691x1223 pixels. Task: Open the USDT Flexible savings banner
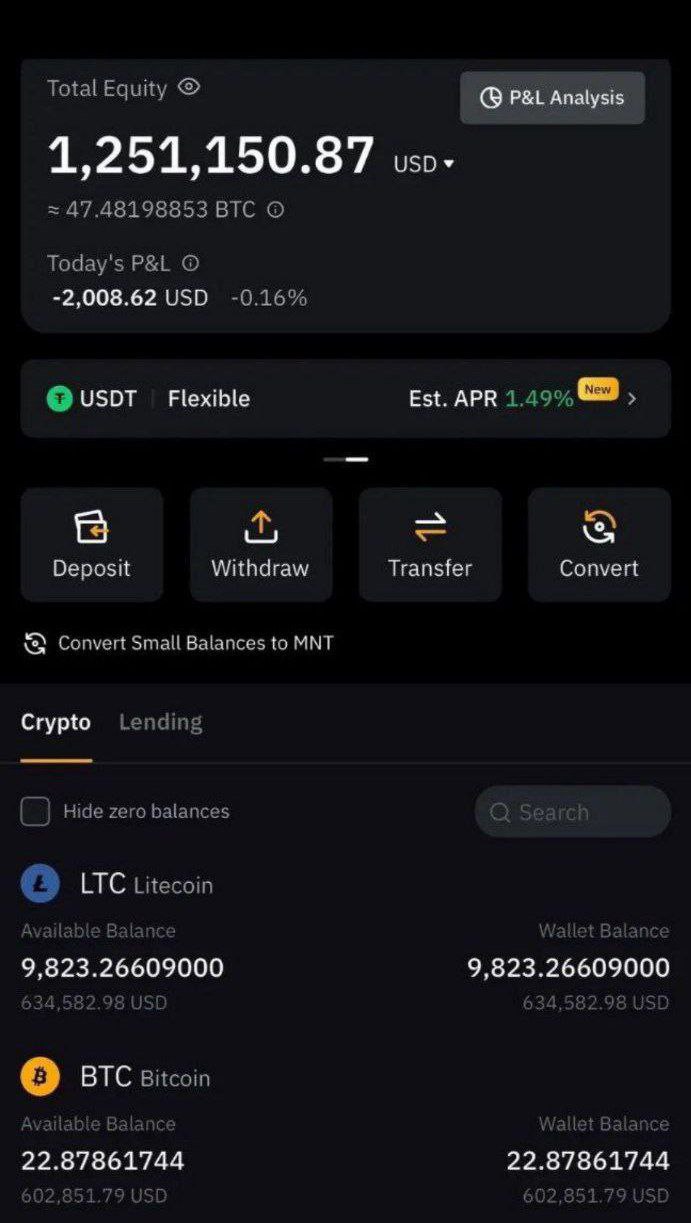(345, 398)
